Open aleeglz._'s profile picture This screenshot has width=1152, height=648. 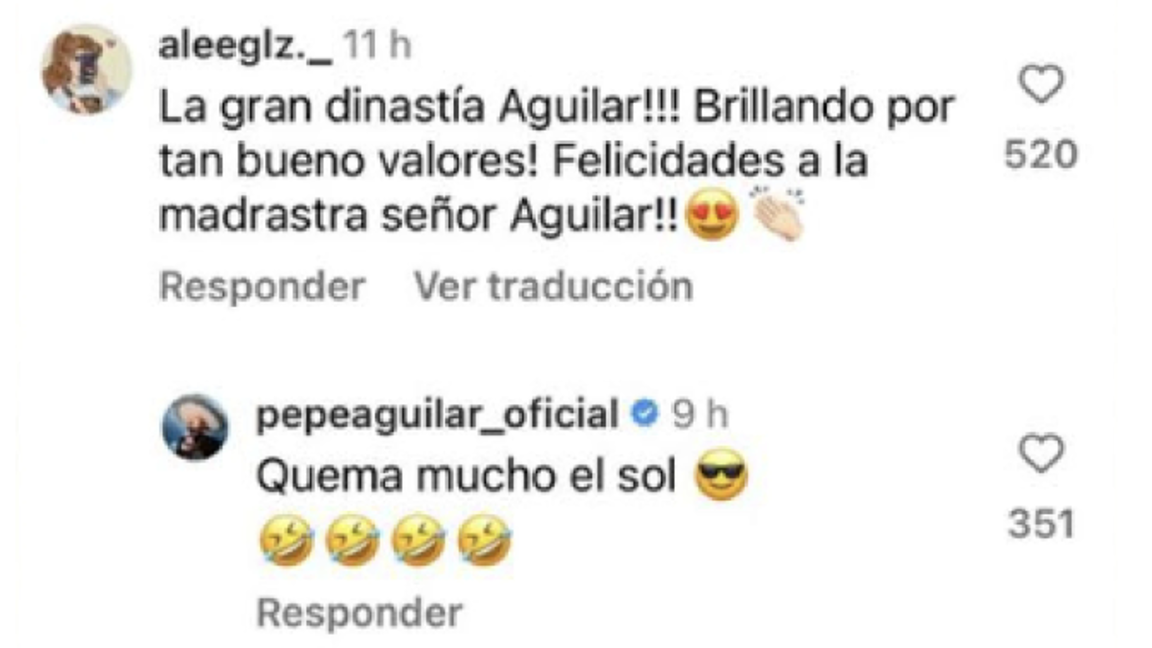point(86,69)
